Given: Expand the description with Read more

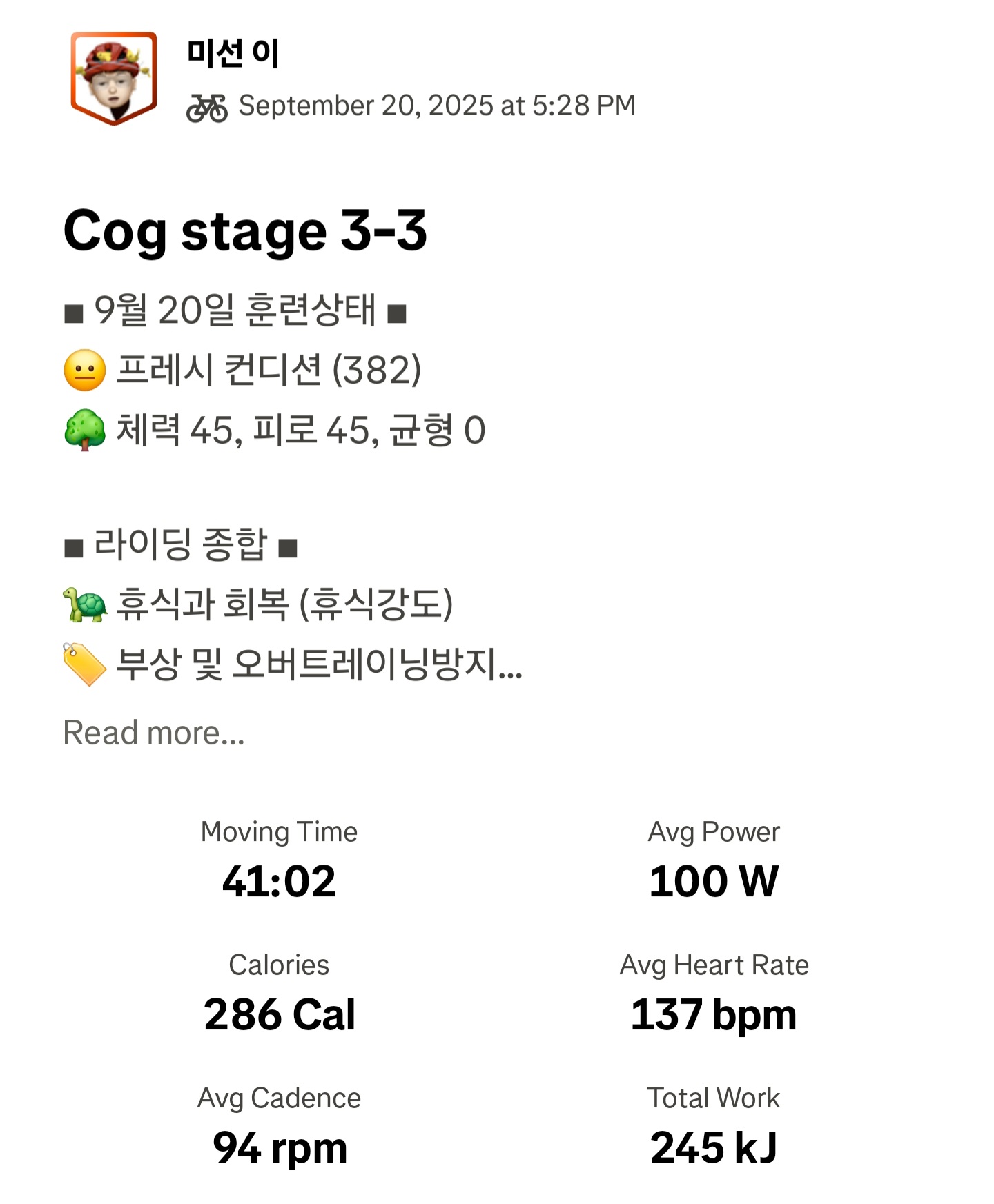Looking at the screenshot, I should [x=154, y=733].
